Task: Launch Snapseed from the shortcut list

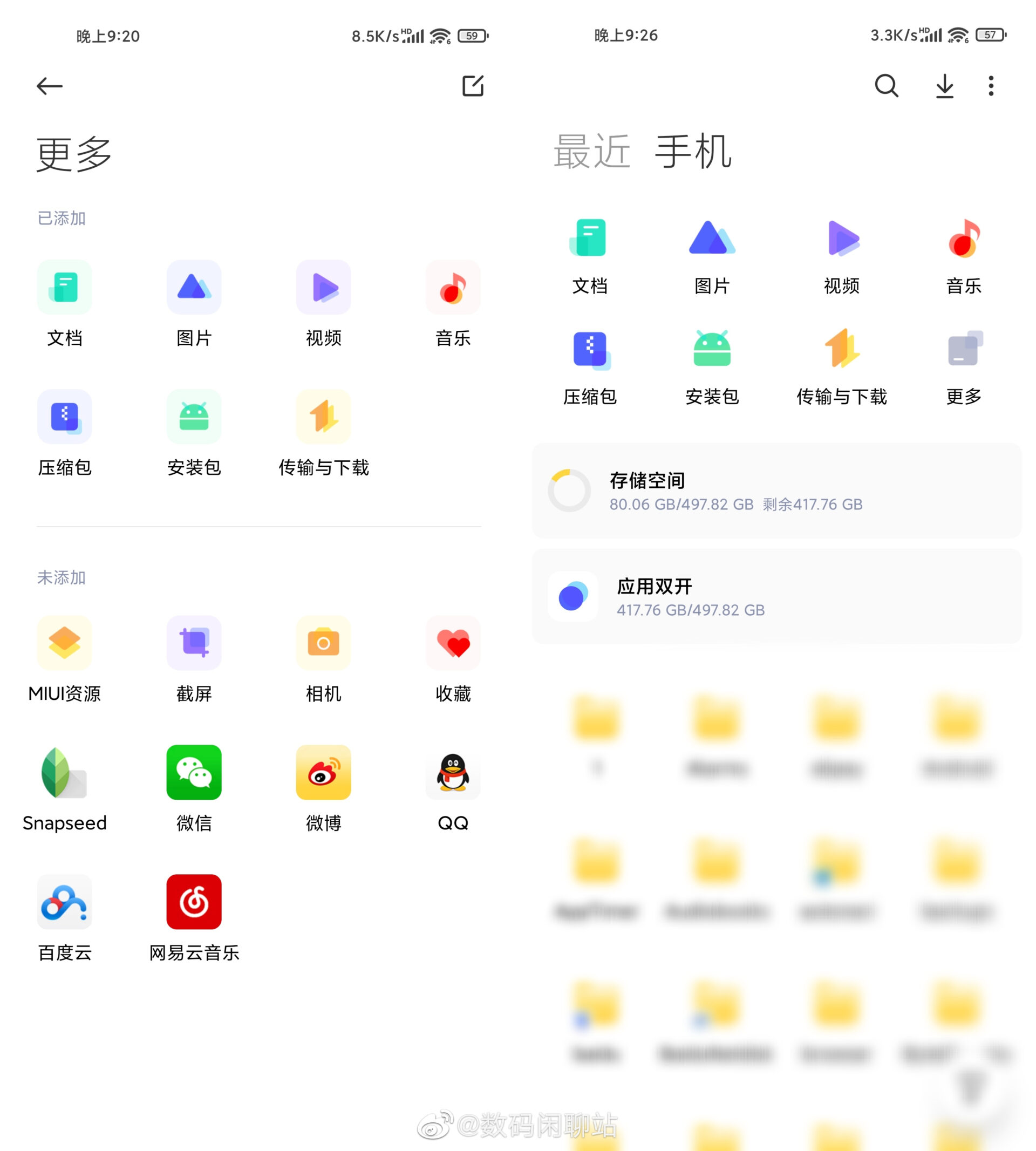Action: [x=64, y=787]
